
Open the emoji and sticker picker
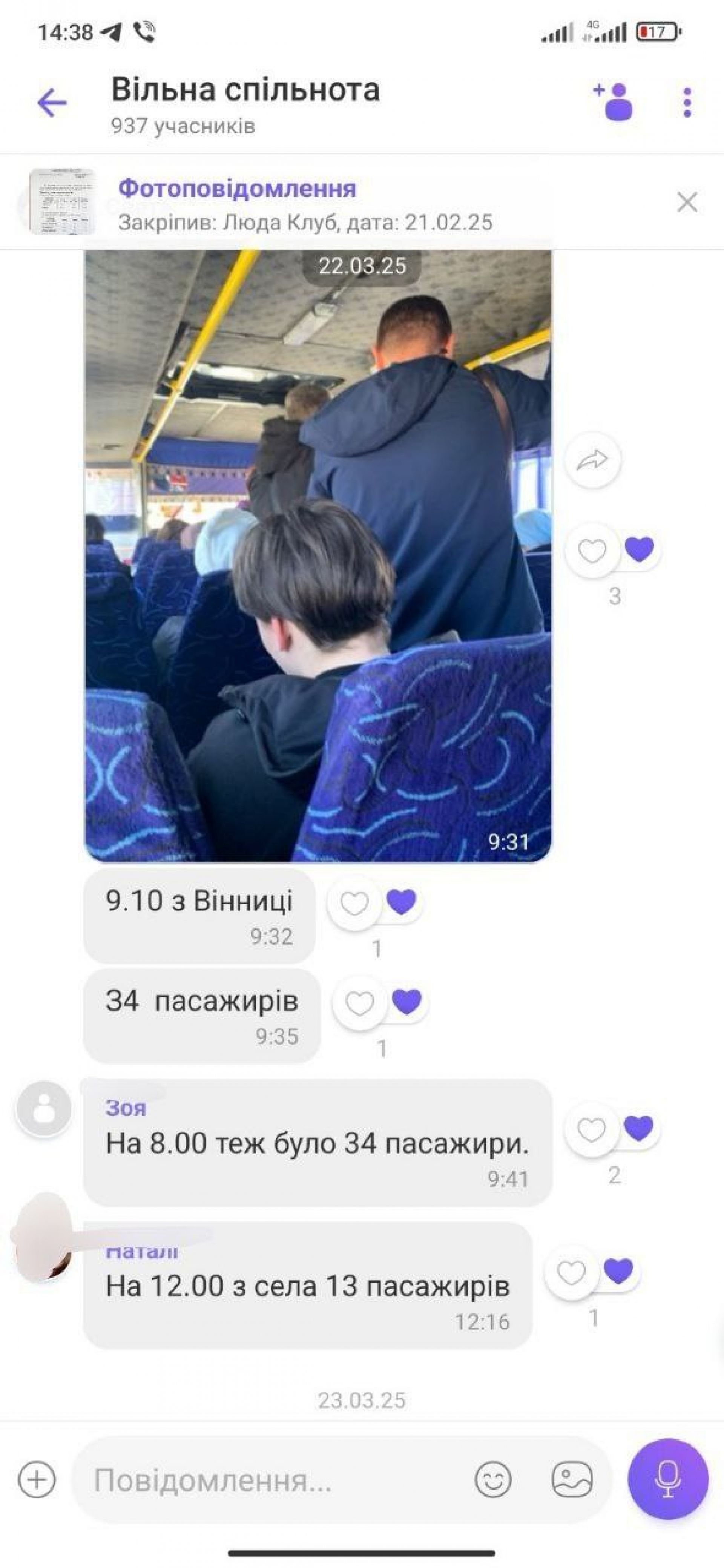point(493,1480)
